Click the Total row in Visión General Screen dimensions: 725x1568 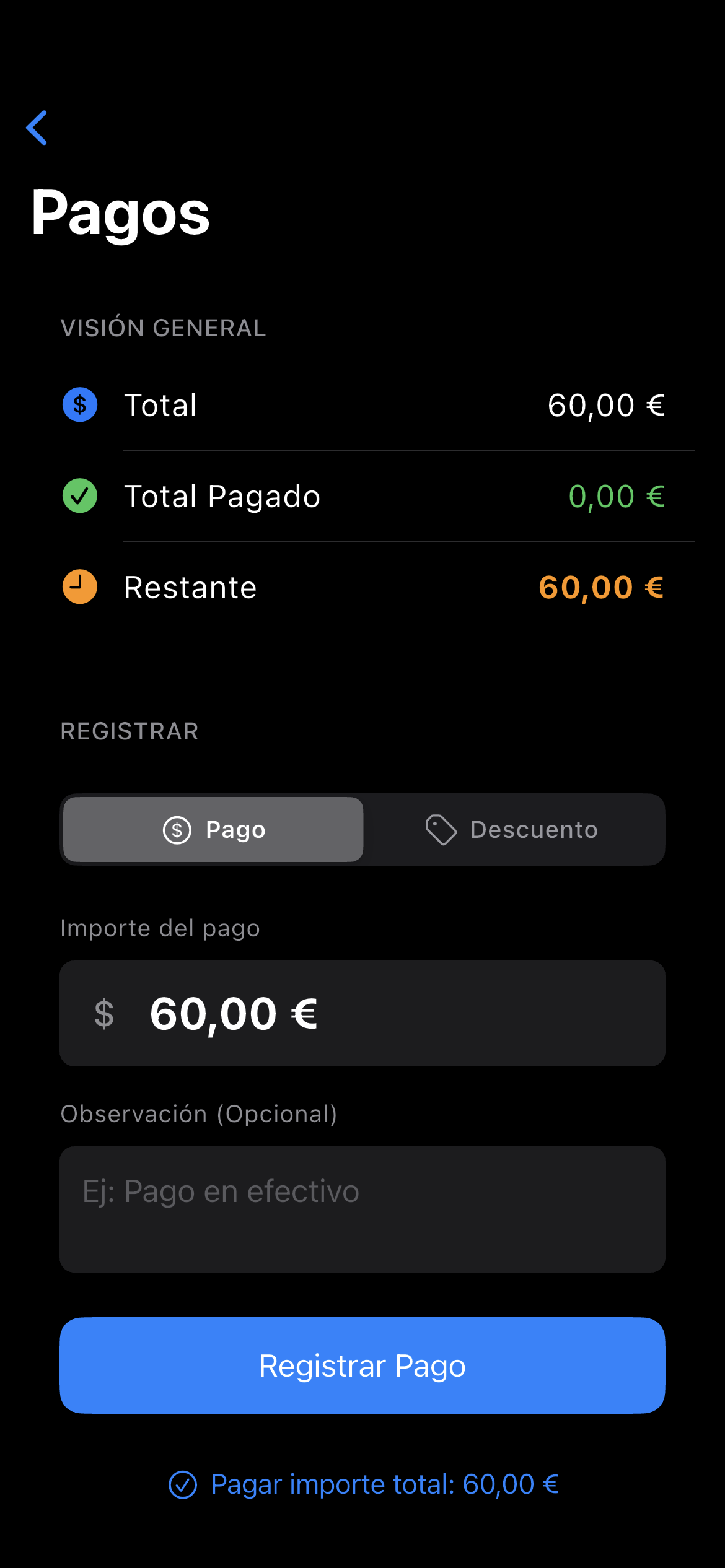[x=361, y=405]
